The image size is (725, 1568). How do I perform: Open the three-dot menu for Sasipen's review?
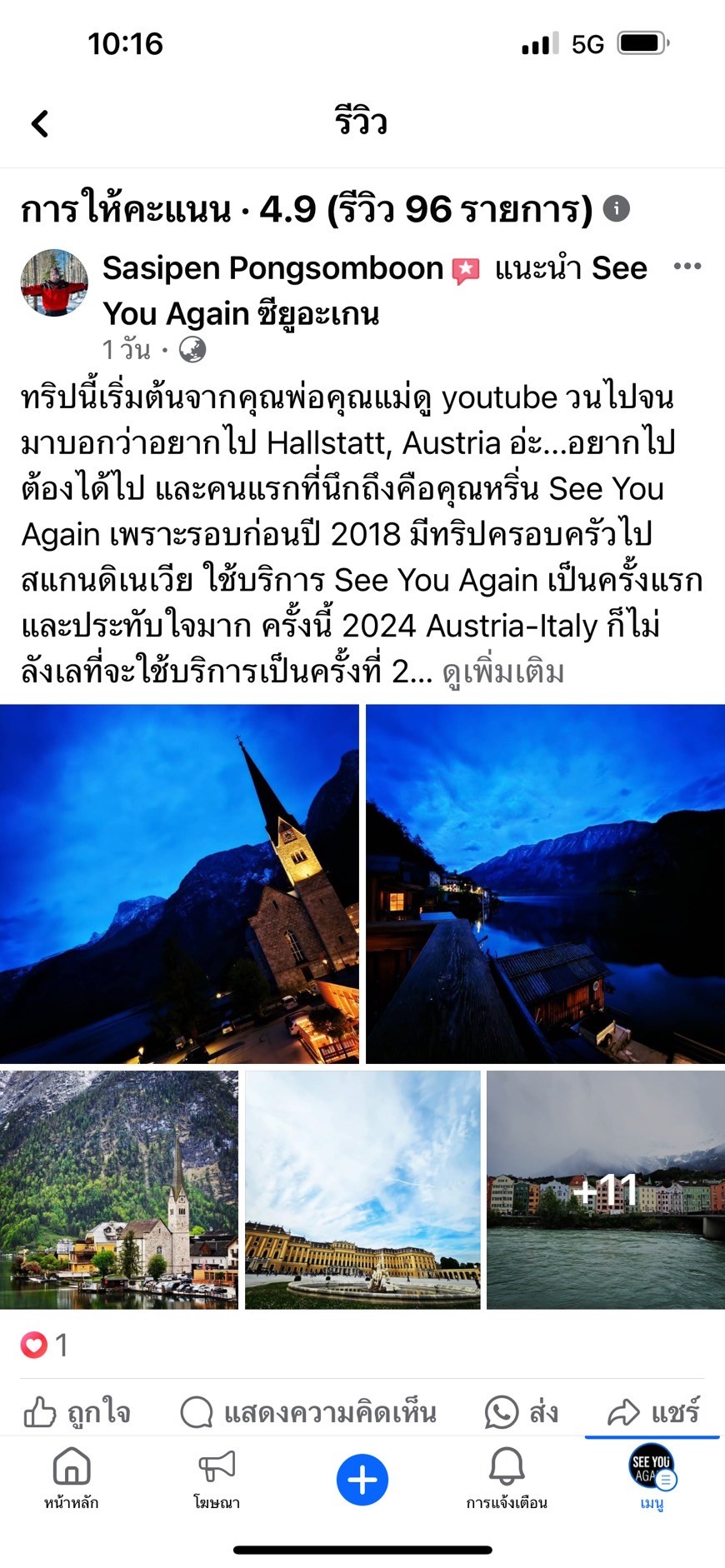point(687,267)
